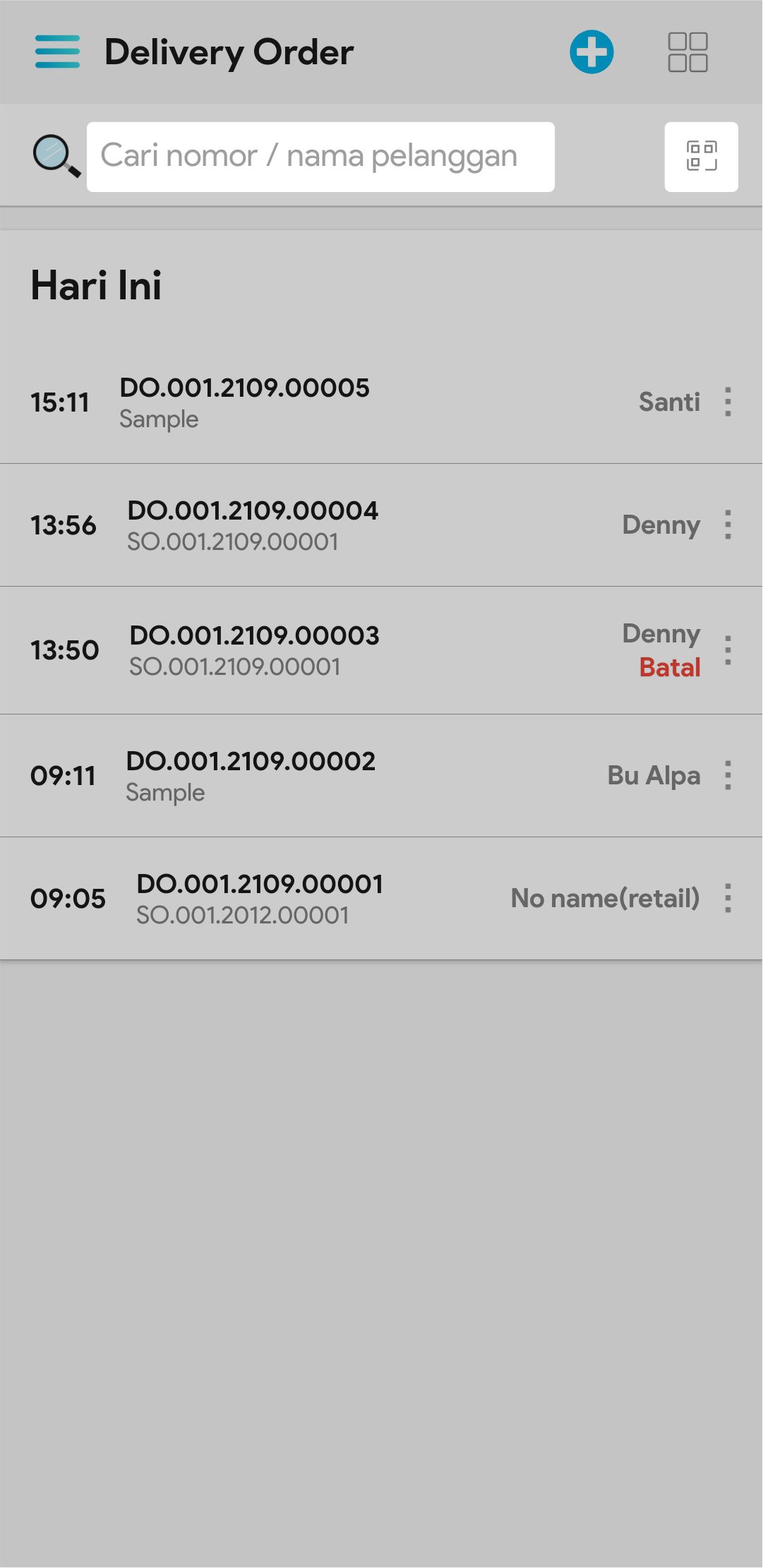Open overflow menu for the Batal order

click(x=728, y=650)
